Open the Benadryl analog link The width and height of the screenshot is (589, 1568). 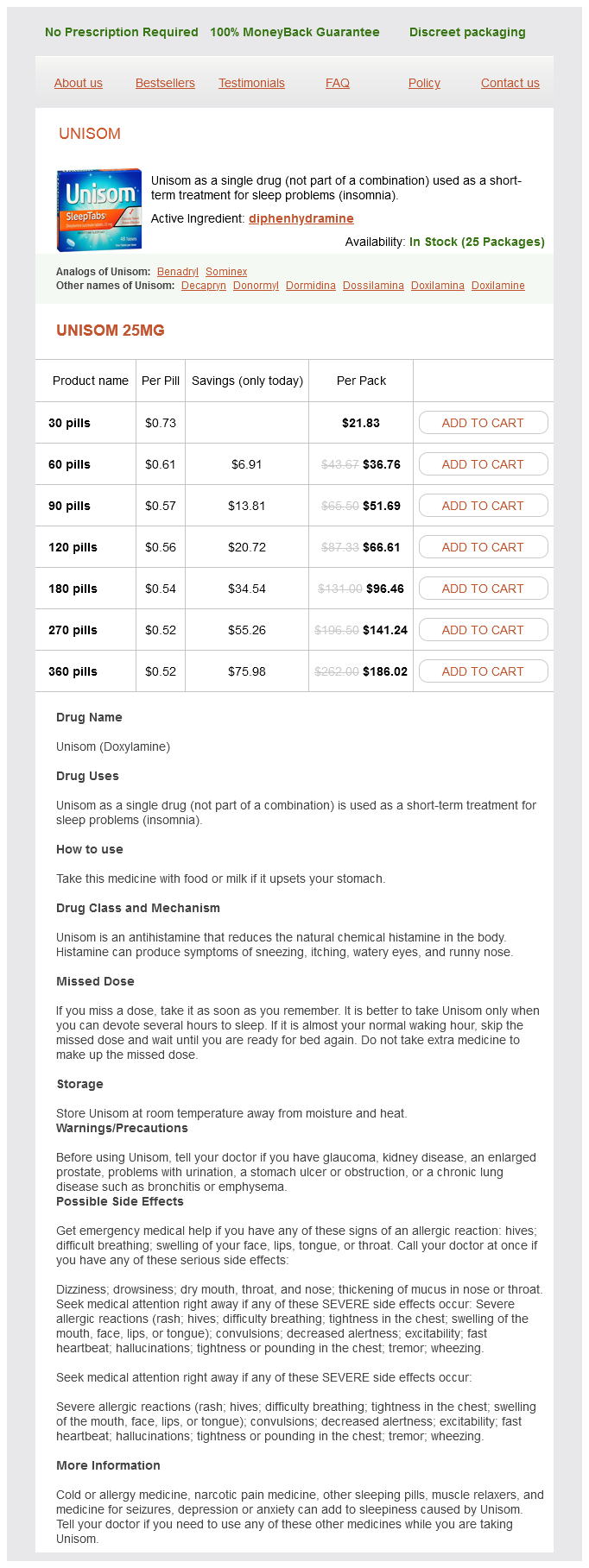tap(178, 272)
